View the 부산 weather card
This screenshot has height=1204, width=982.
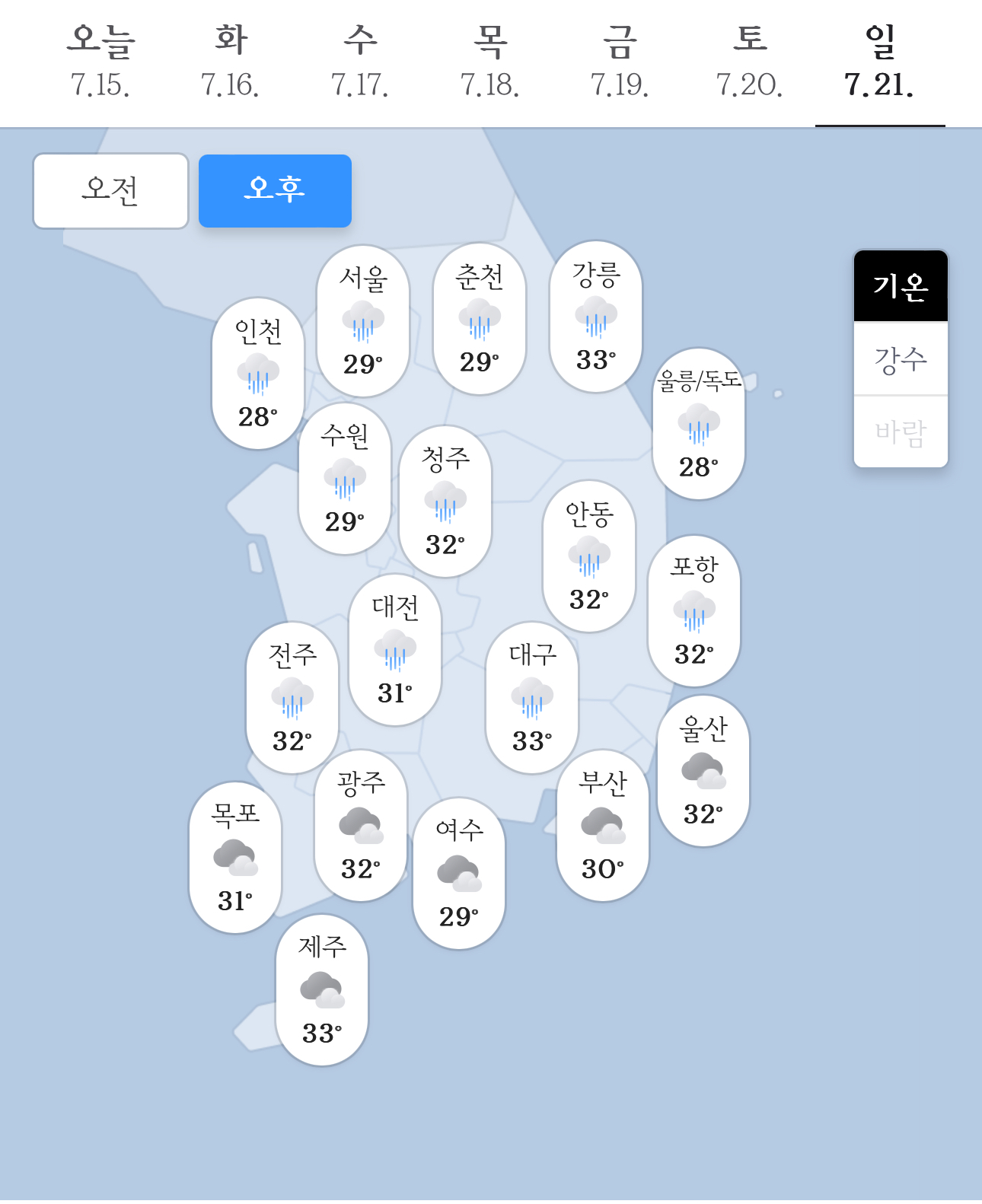click(603, 826)
